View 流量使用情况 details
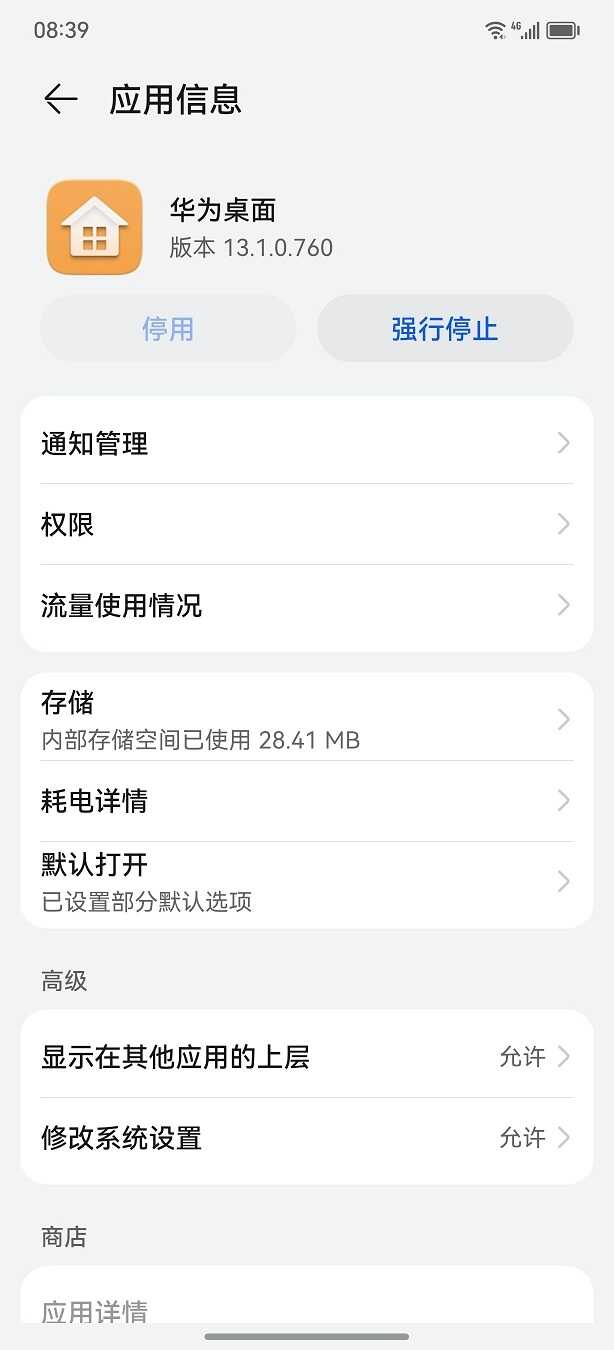This screenshot has width=614, height=1350. coord(306,605)
